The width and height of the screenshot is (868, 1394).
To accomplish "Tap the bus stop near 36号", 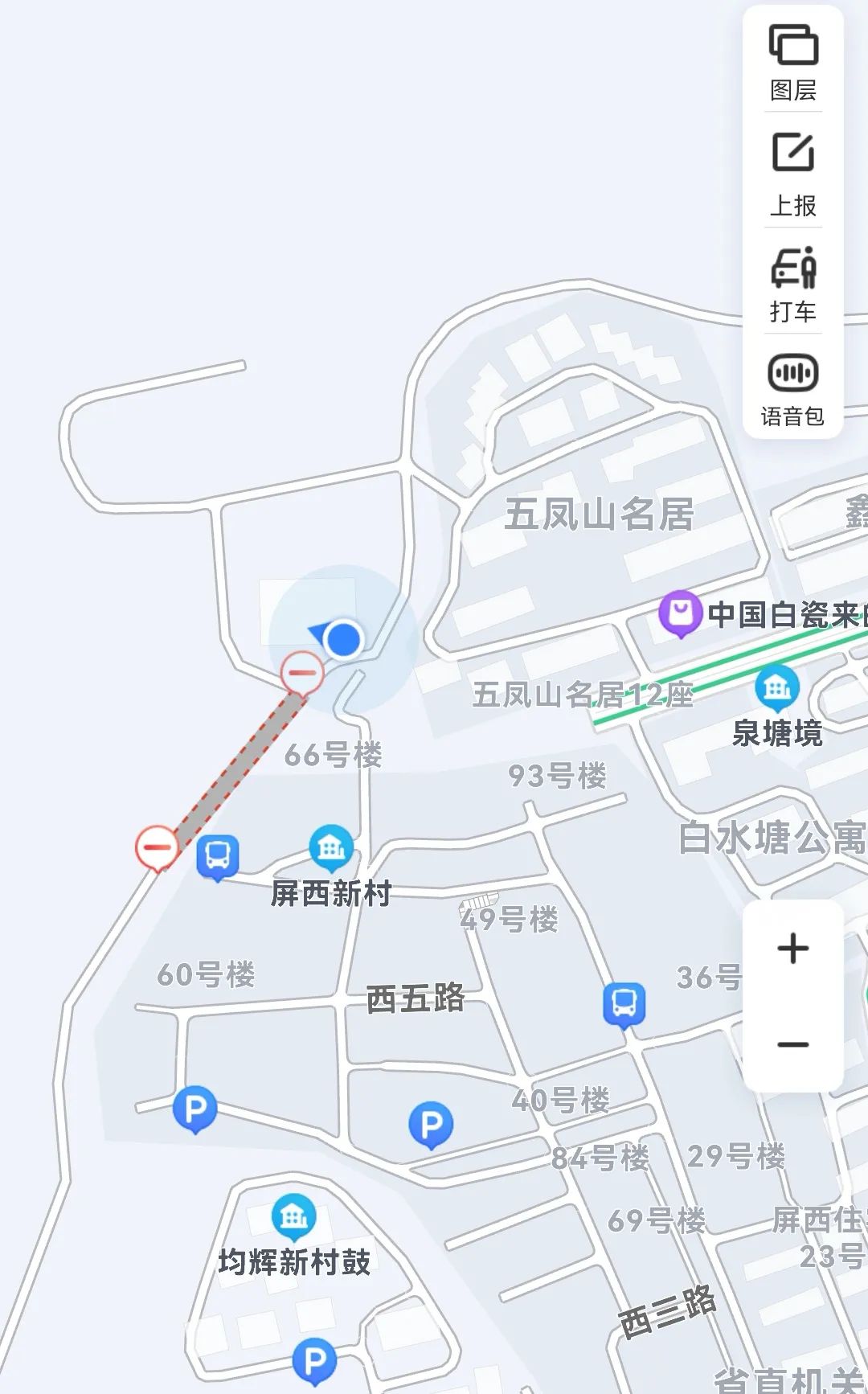I will pyautogui.click(x=624, y=1003).
